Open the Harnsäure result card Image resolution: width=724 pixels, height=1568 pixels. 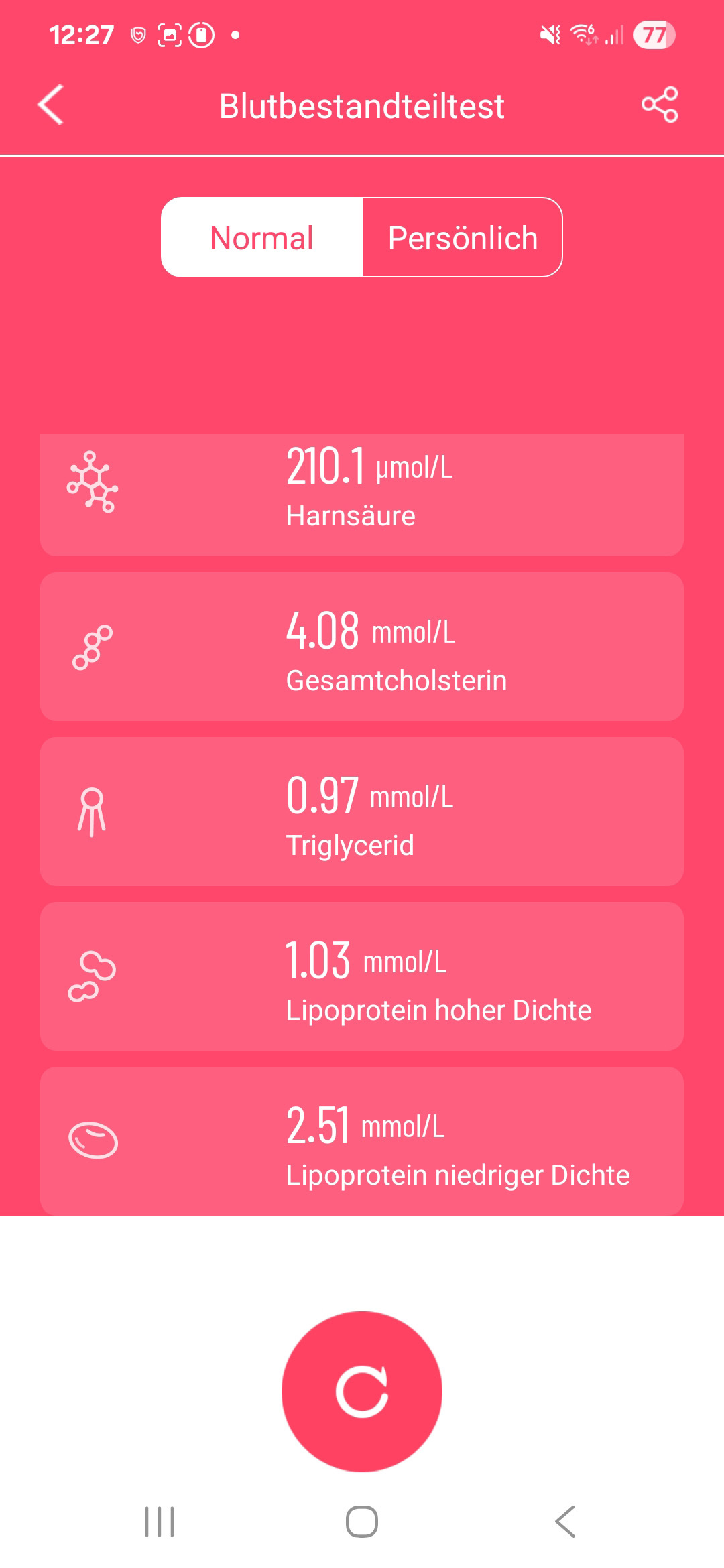tap(362, 495)
